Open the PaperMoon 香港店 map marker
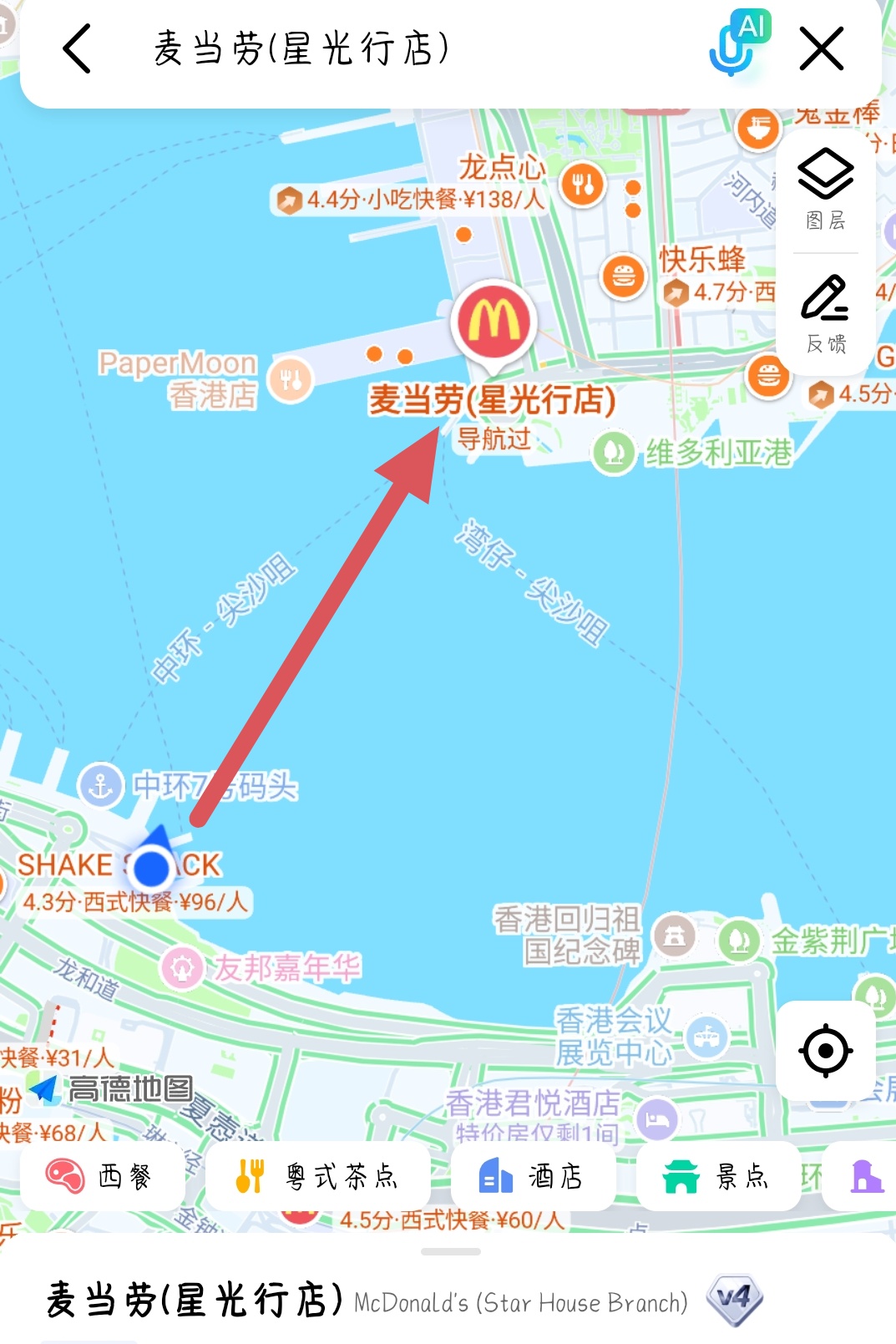896x1344 pixels. [x=290, y=380]
